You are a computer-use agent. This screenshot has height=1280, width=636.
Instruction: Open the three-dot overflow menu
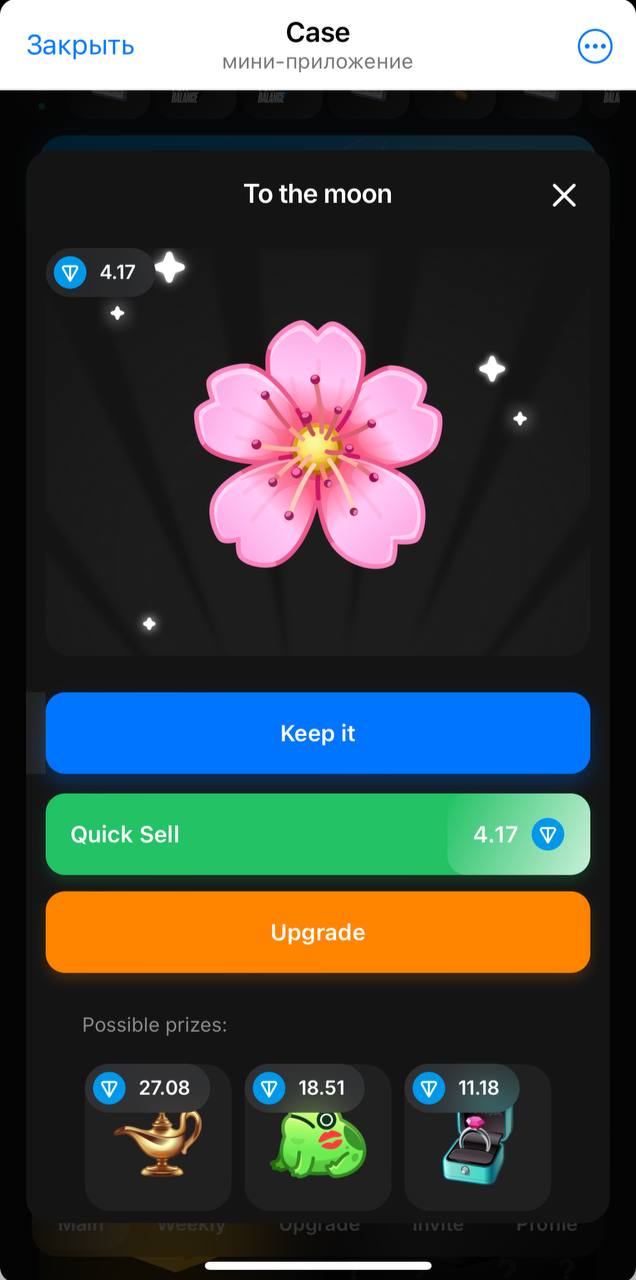(x=595, y=45)
